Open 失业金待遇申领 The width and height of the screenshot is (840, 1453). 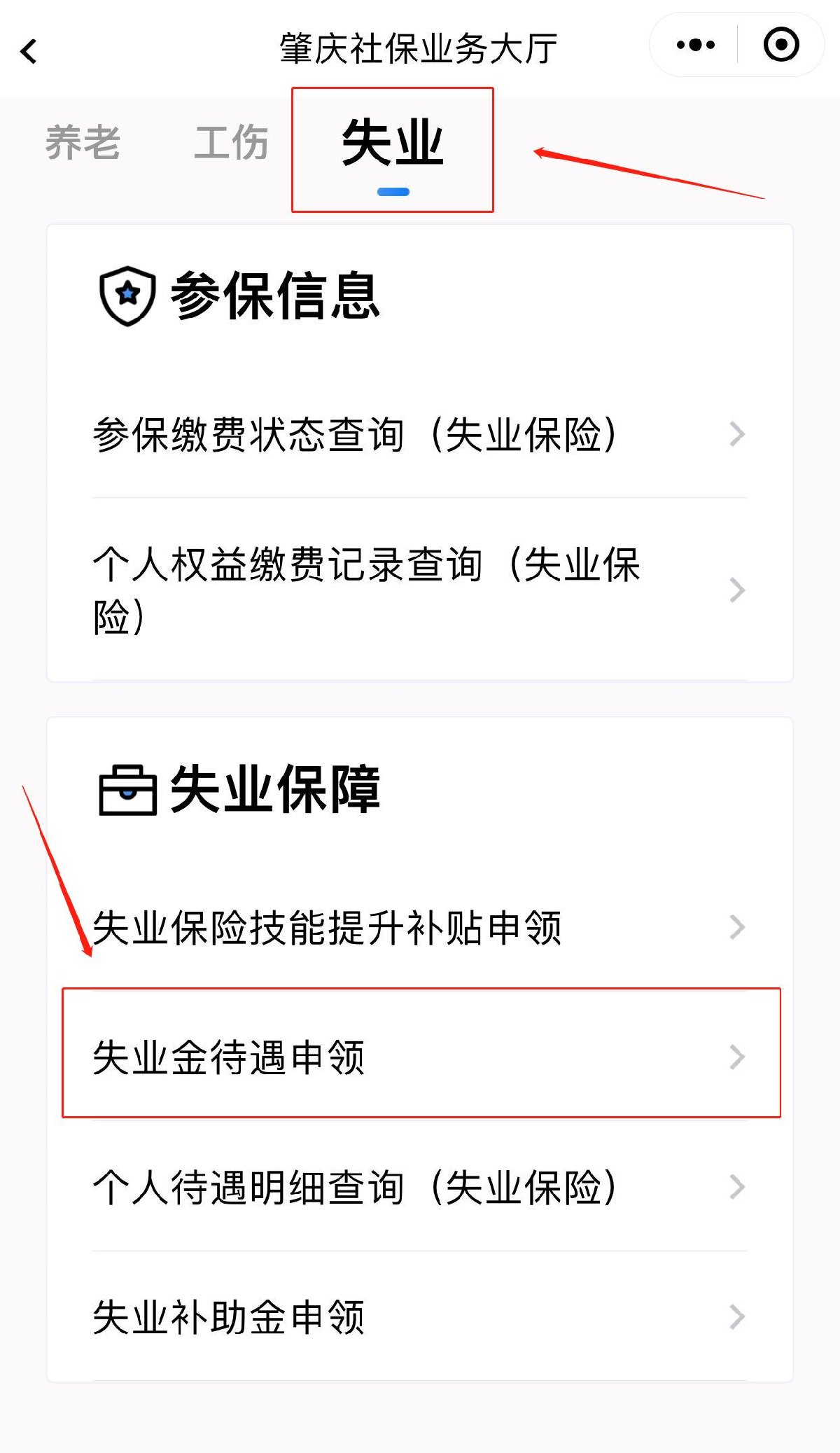point(420,1057)
